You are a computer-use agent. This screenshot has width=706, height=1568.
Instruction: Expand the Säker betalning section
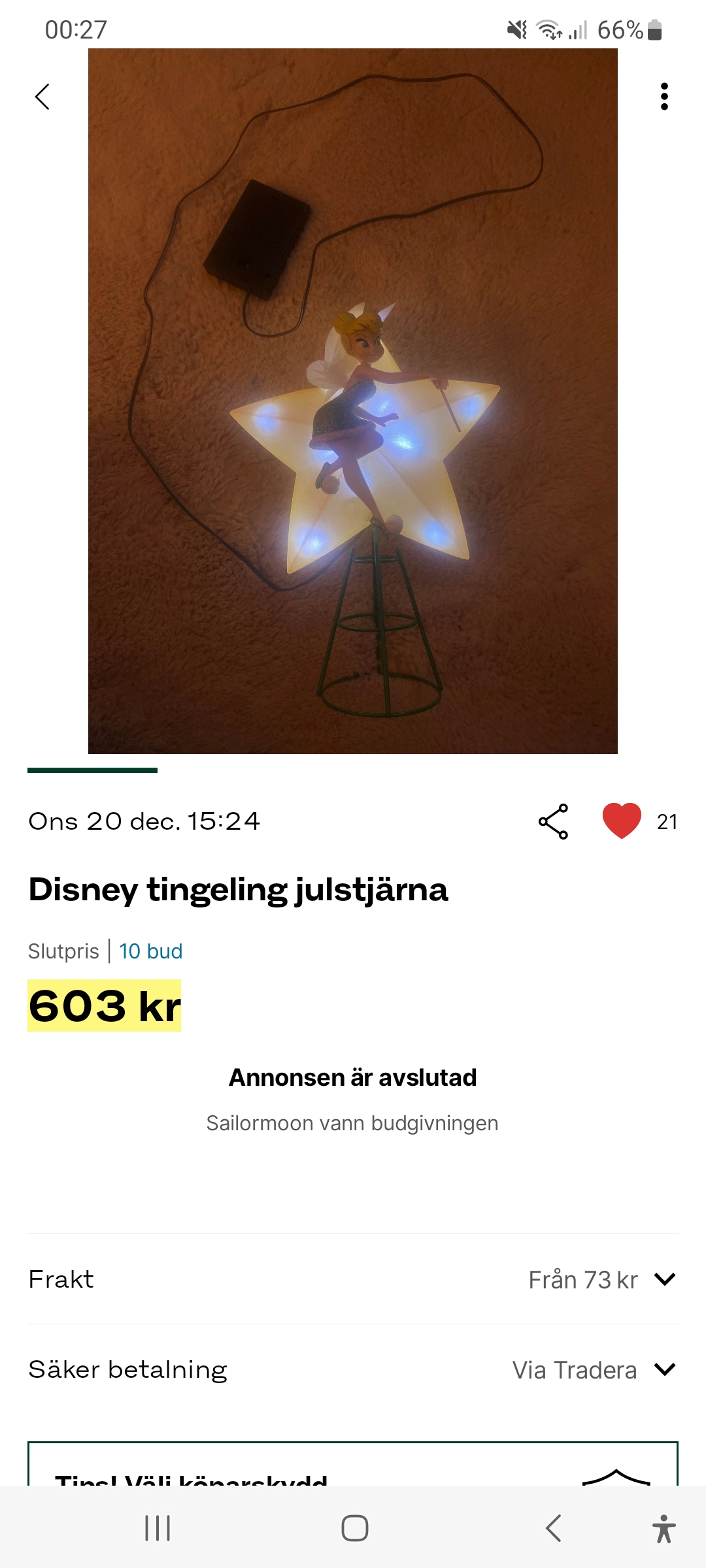(x=664, y=1369)
